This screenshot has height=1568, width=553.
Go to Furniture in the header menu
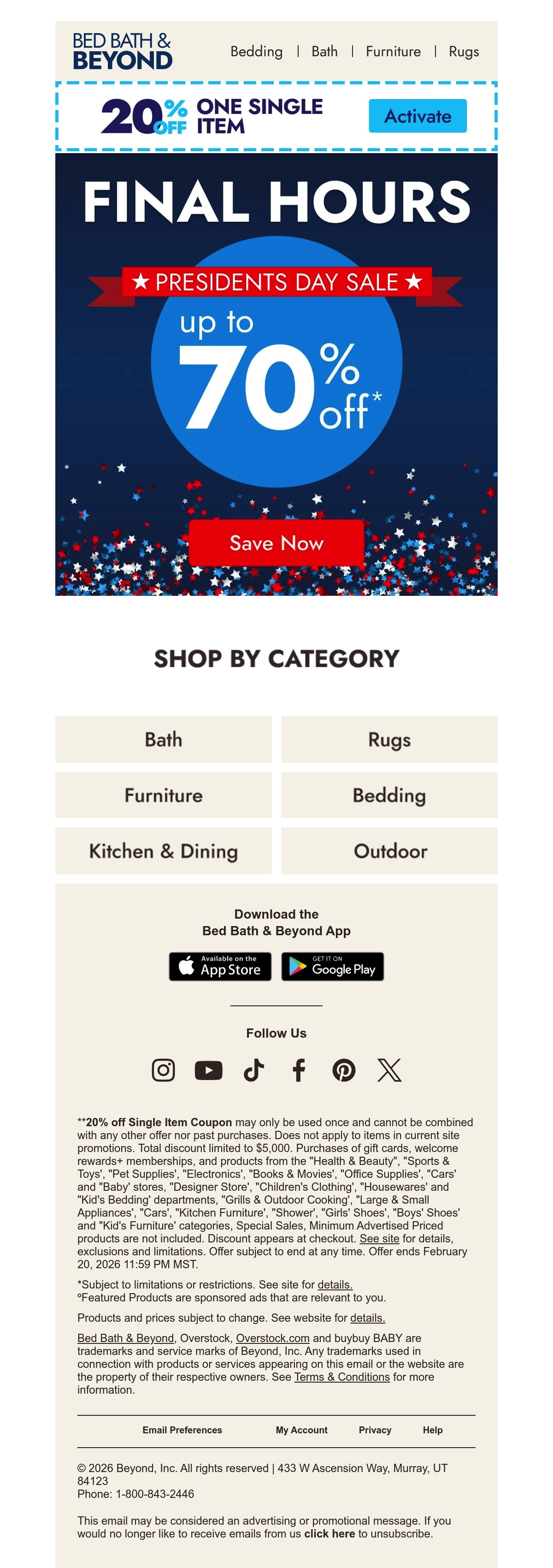[393, 52]
